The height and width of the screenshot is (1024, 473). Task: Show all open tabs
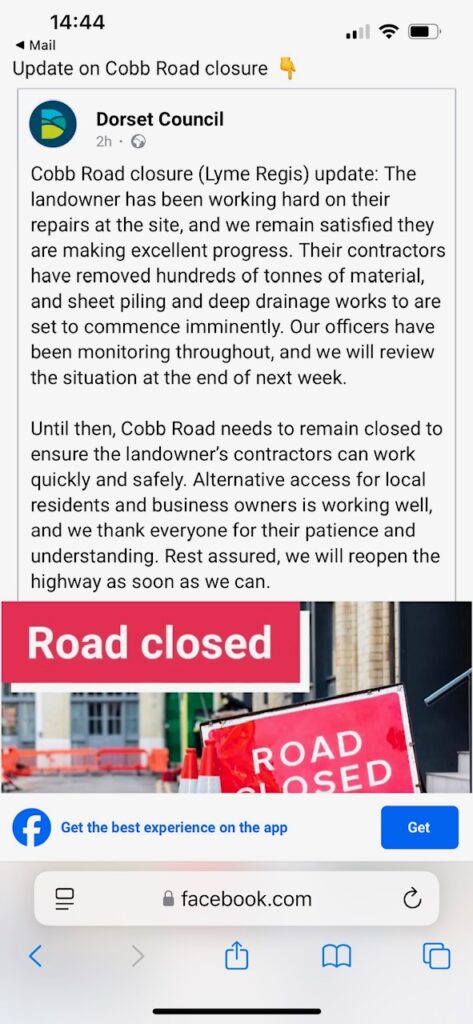[x=436, y=956]
